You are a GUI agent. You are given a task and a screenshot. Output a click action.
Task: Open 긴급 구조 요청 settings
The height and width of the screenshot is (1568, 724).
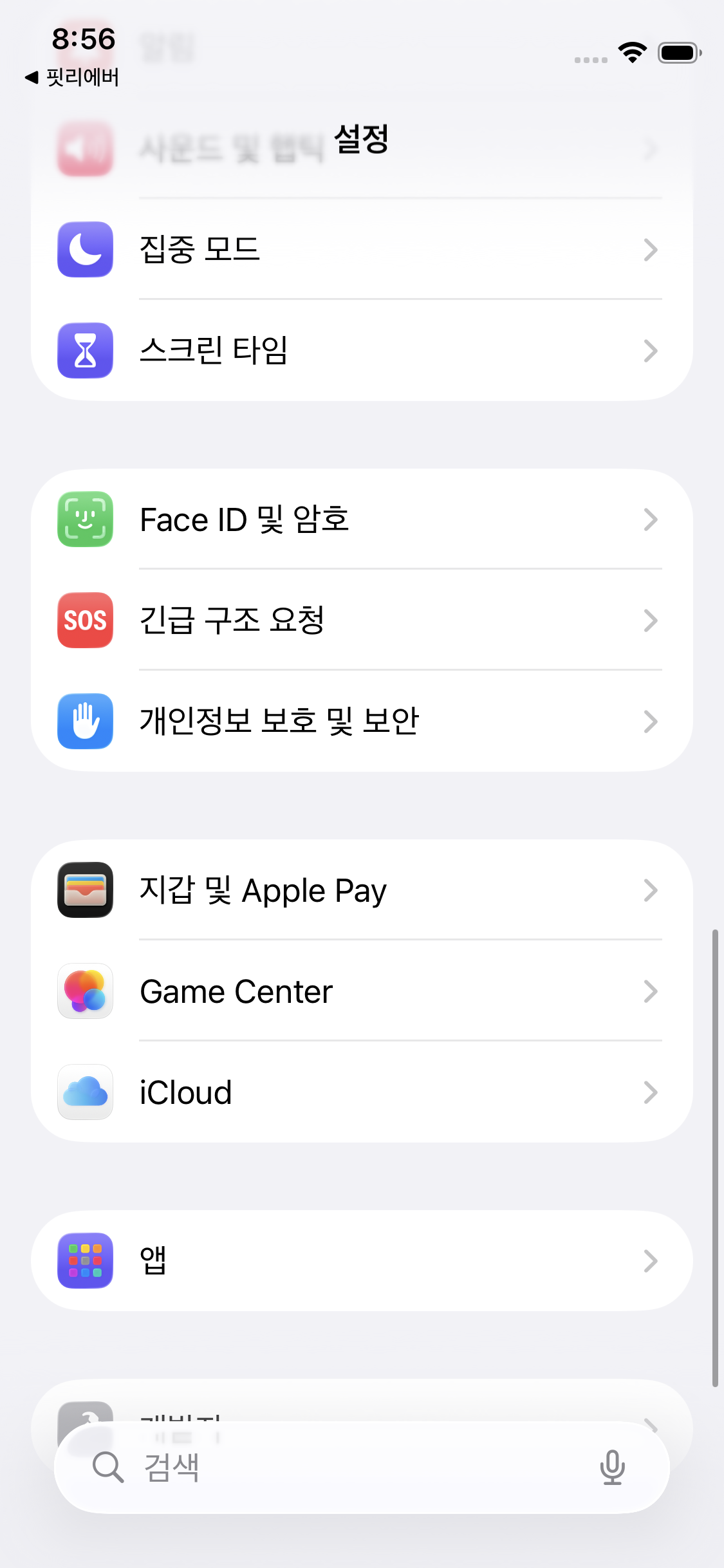(360, 620)
